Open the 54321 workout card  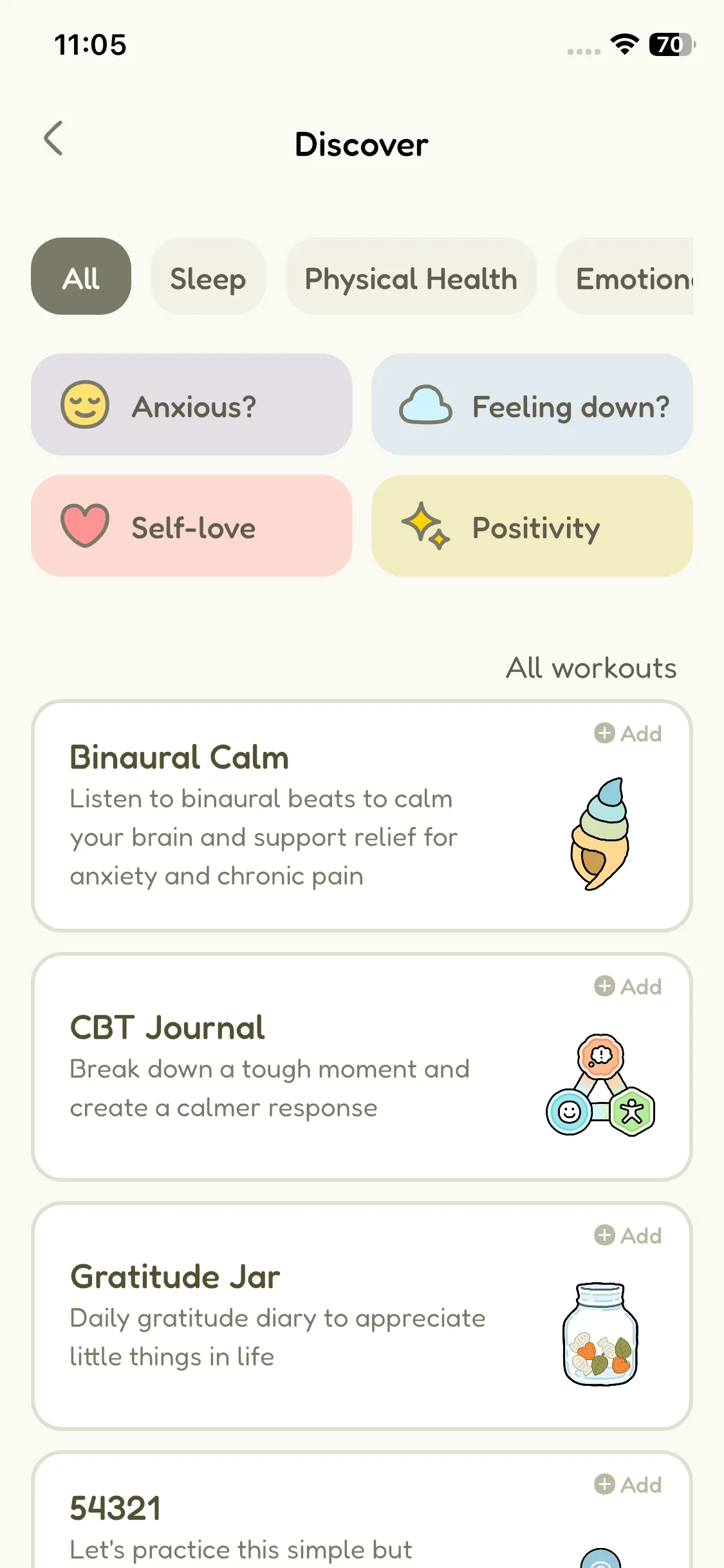tap(362, 1510)
